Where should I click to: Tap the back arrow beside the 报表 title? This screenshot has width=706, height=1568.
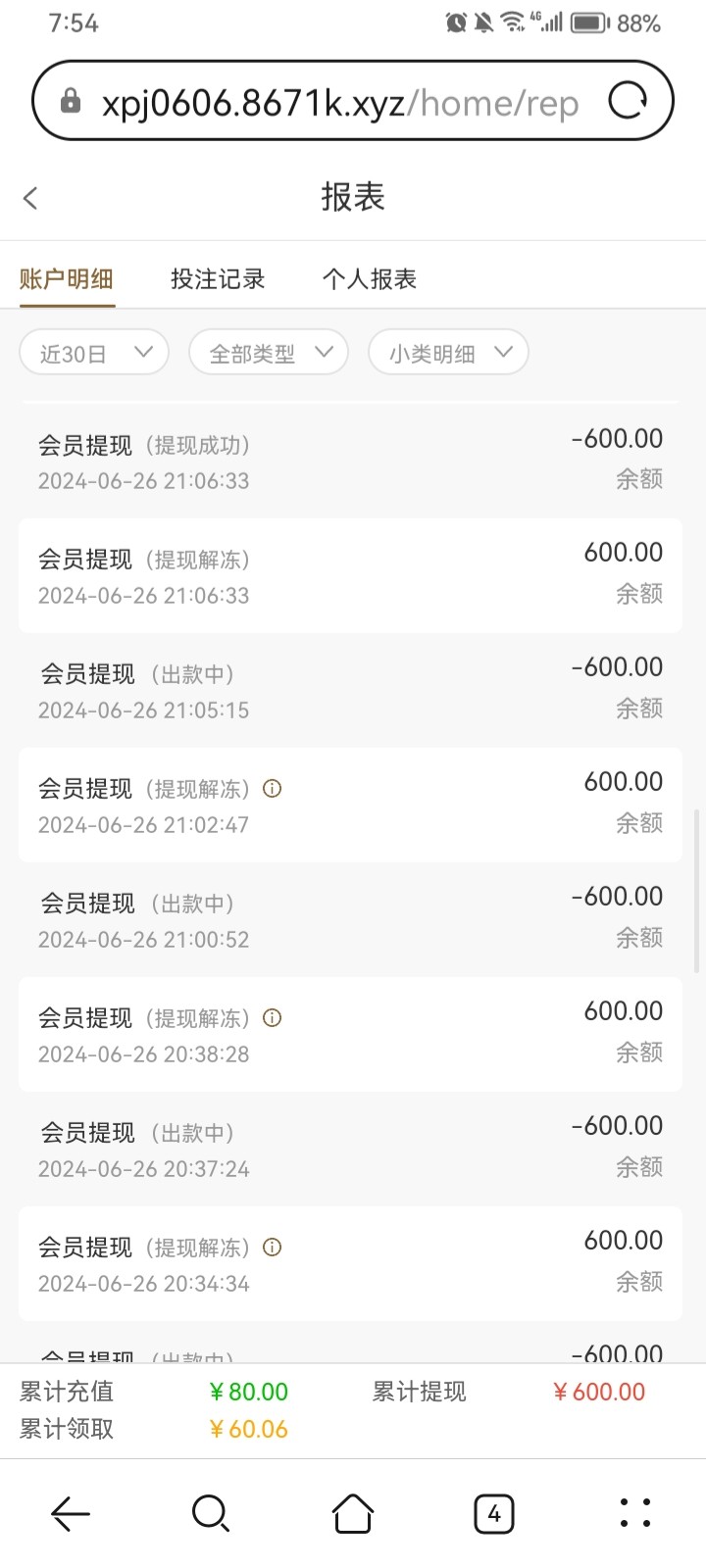[x=30, y=197]
